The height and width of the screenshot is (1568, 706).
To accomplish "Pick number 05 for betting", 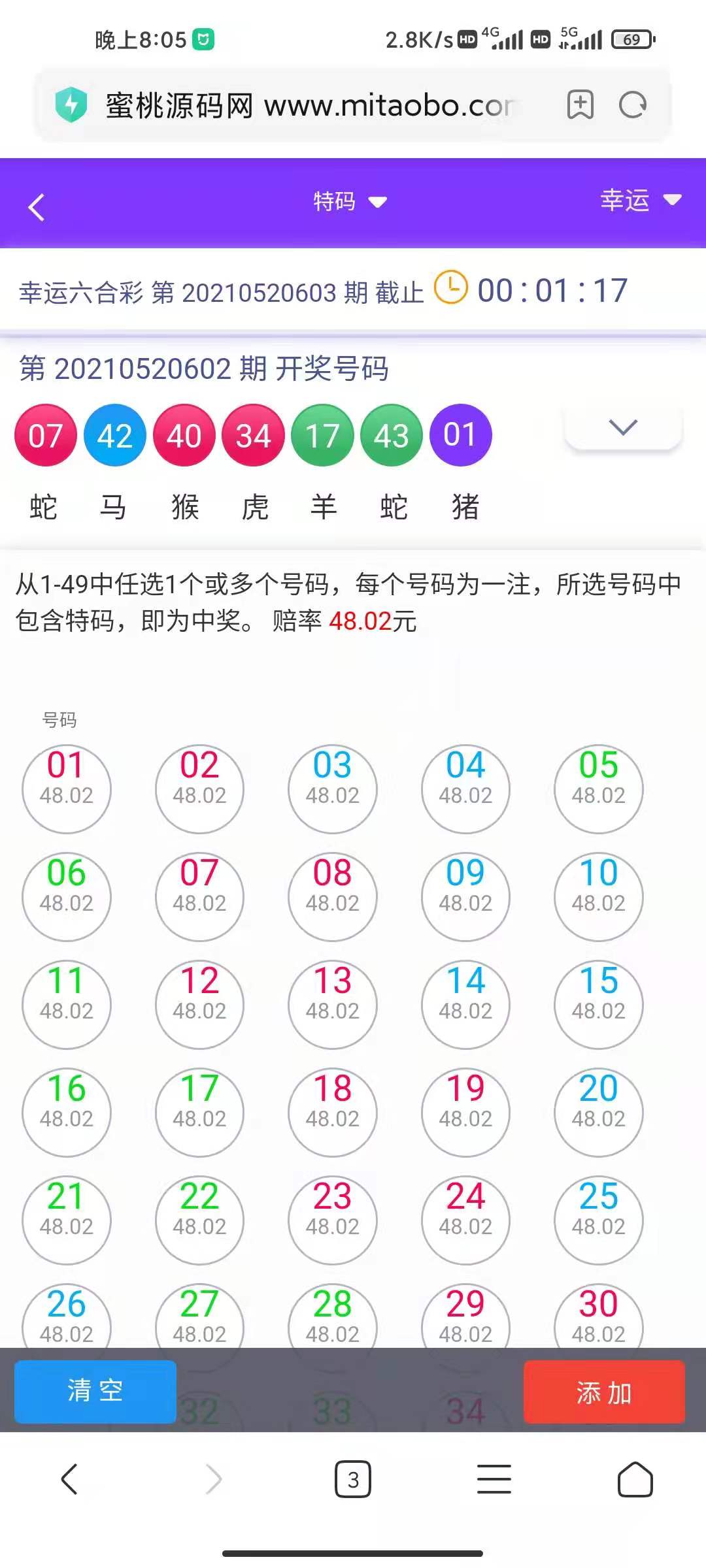I will click(x=598, y=789).
